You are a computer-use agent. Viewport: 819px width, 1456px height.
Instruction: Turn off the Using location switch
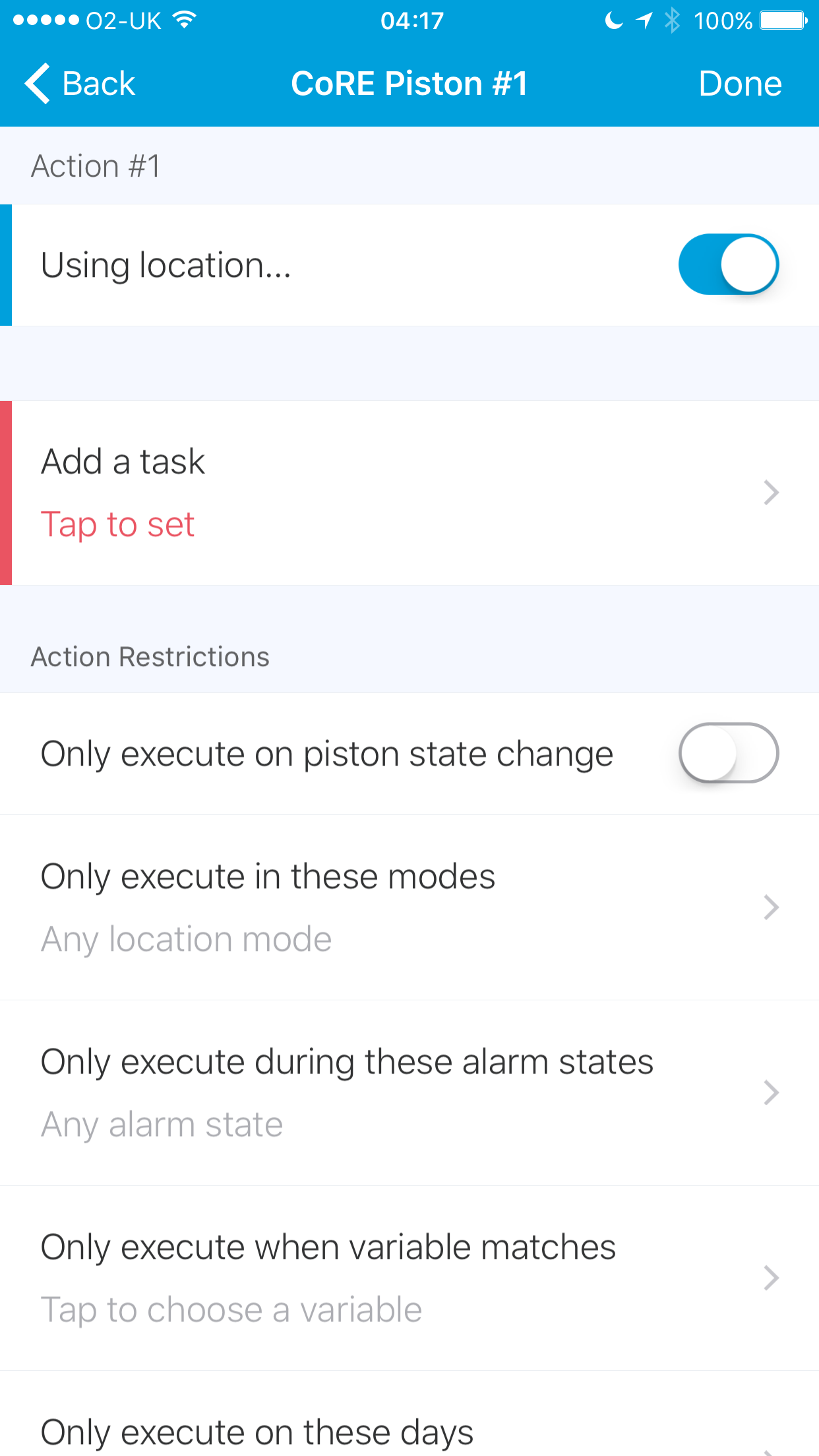click(x=729, y=264)
